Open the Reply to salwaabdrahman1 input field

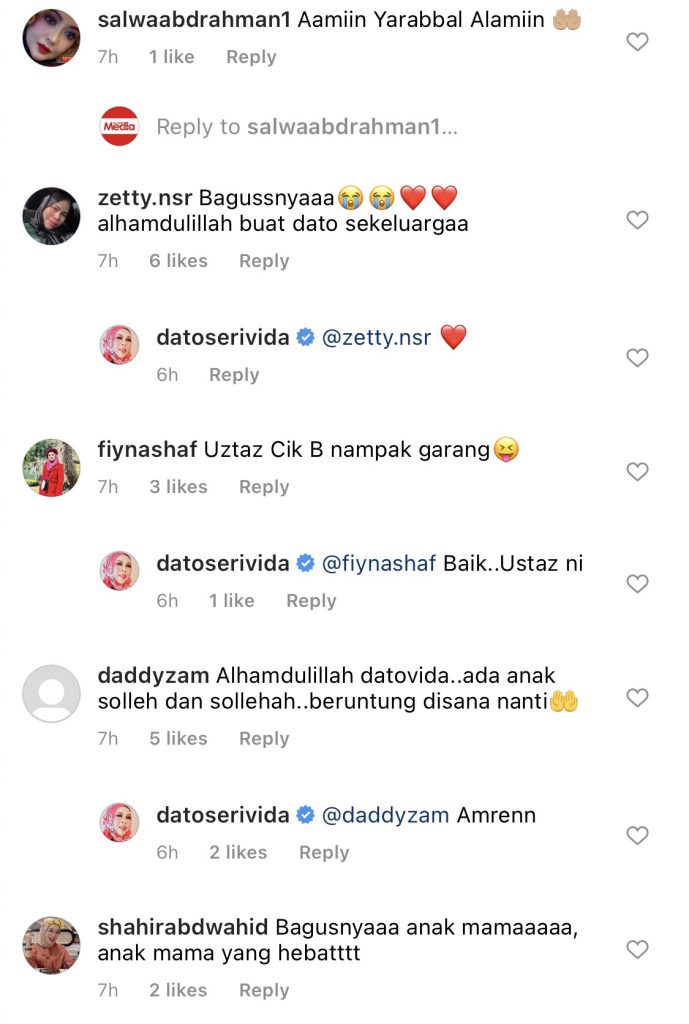(x=306, y=127)
